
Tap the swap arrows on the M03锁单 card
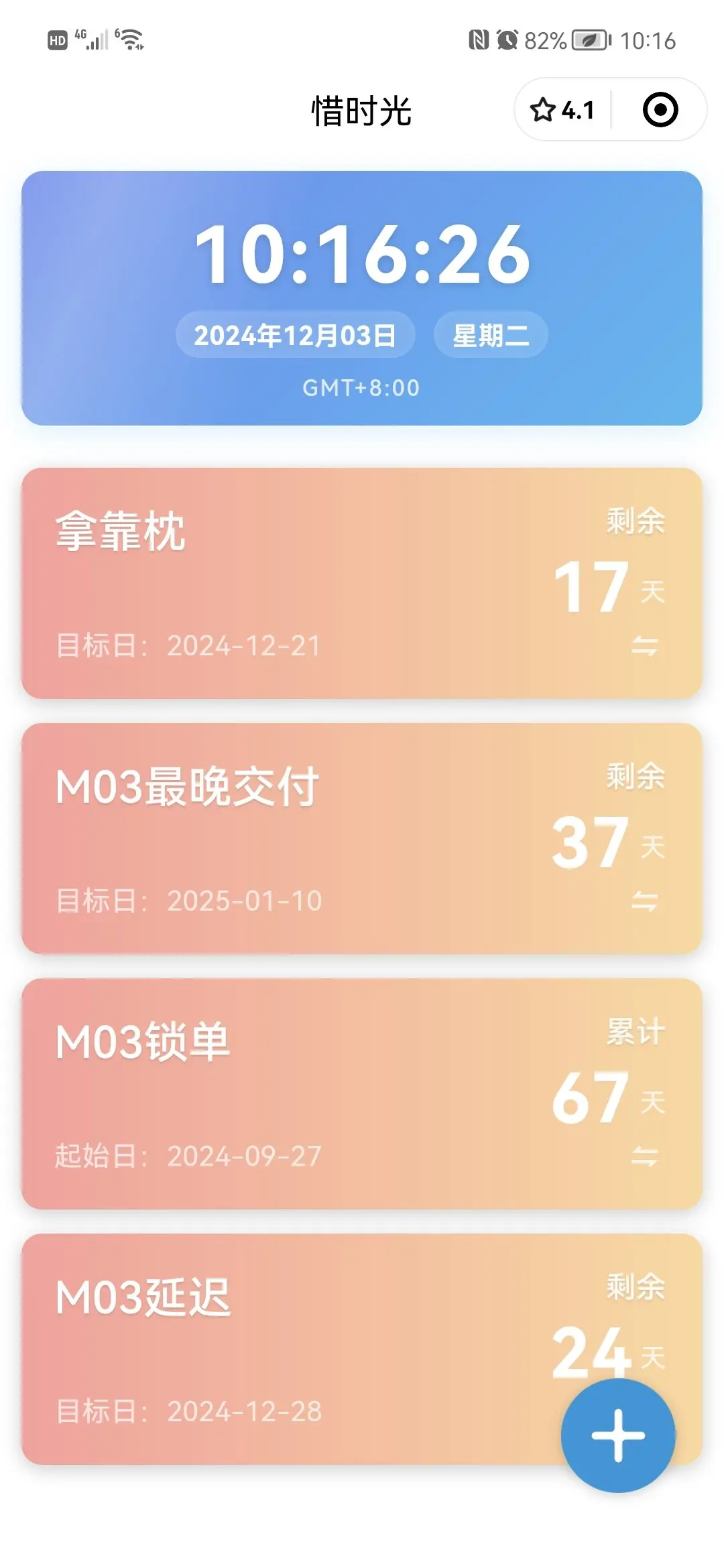click(644, 1157)
